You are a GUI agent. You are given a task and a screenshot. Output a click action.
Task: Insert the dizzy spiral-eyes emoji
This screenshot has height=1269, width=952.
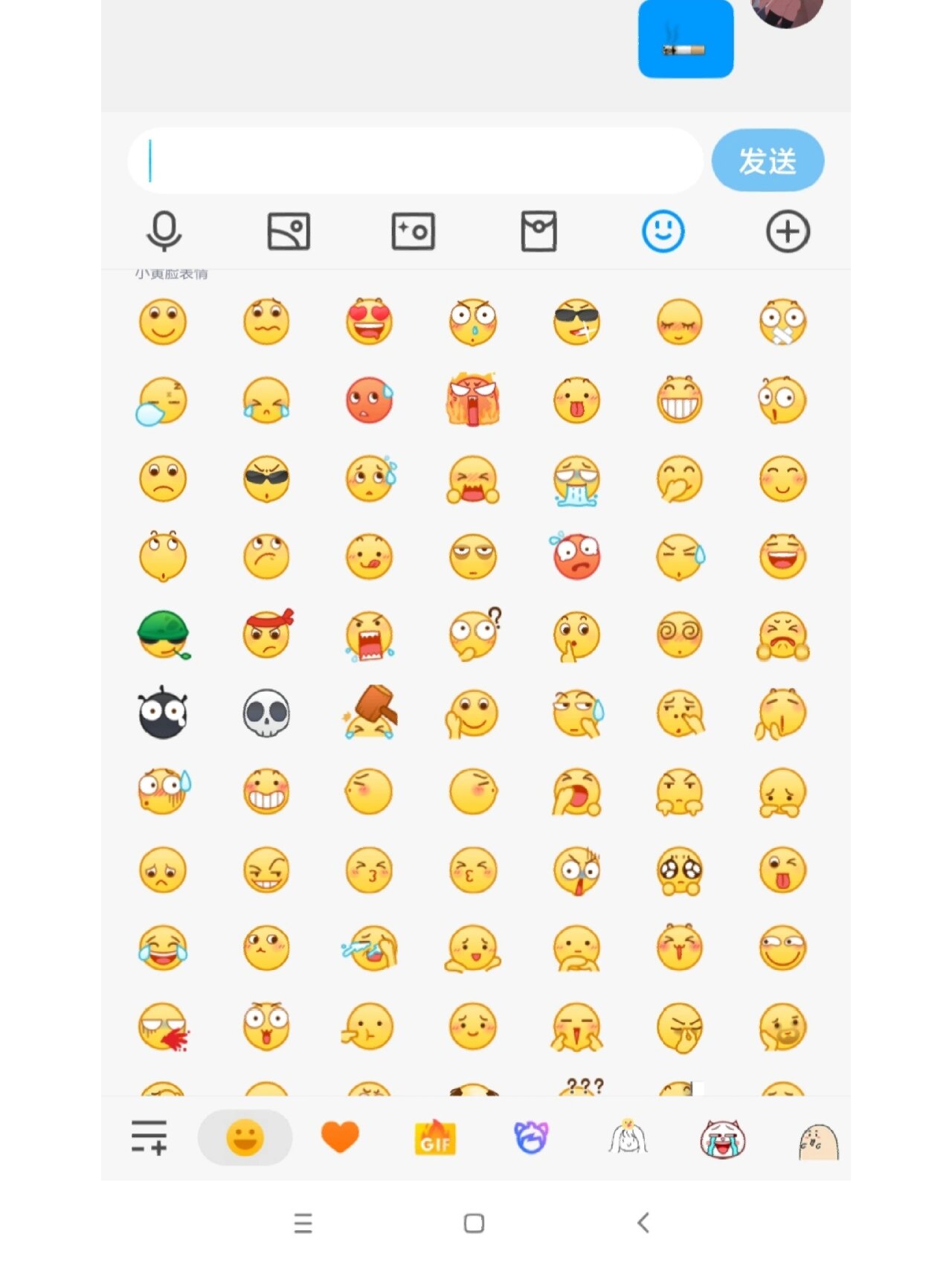click(679, 634)
